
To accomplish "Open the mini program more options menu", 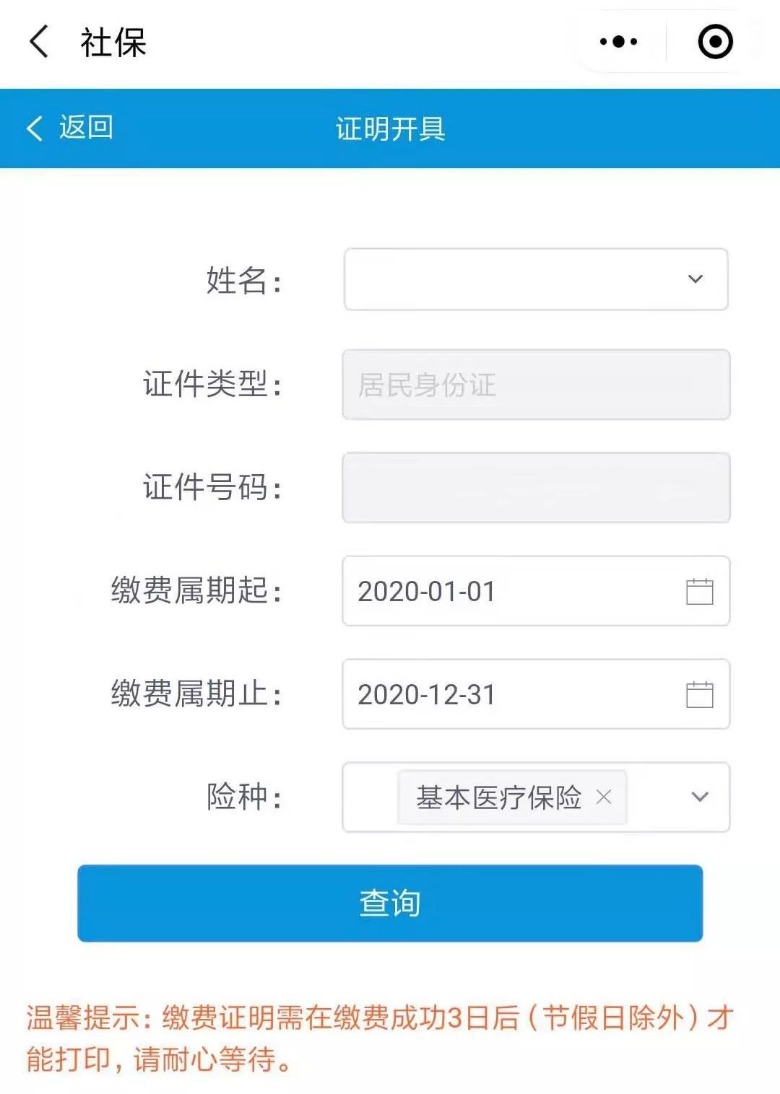I will (x=618, y=43).
